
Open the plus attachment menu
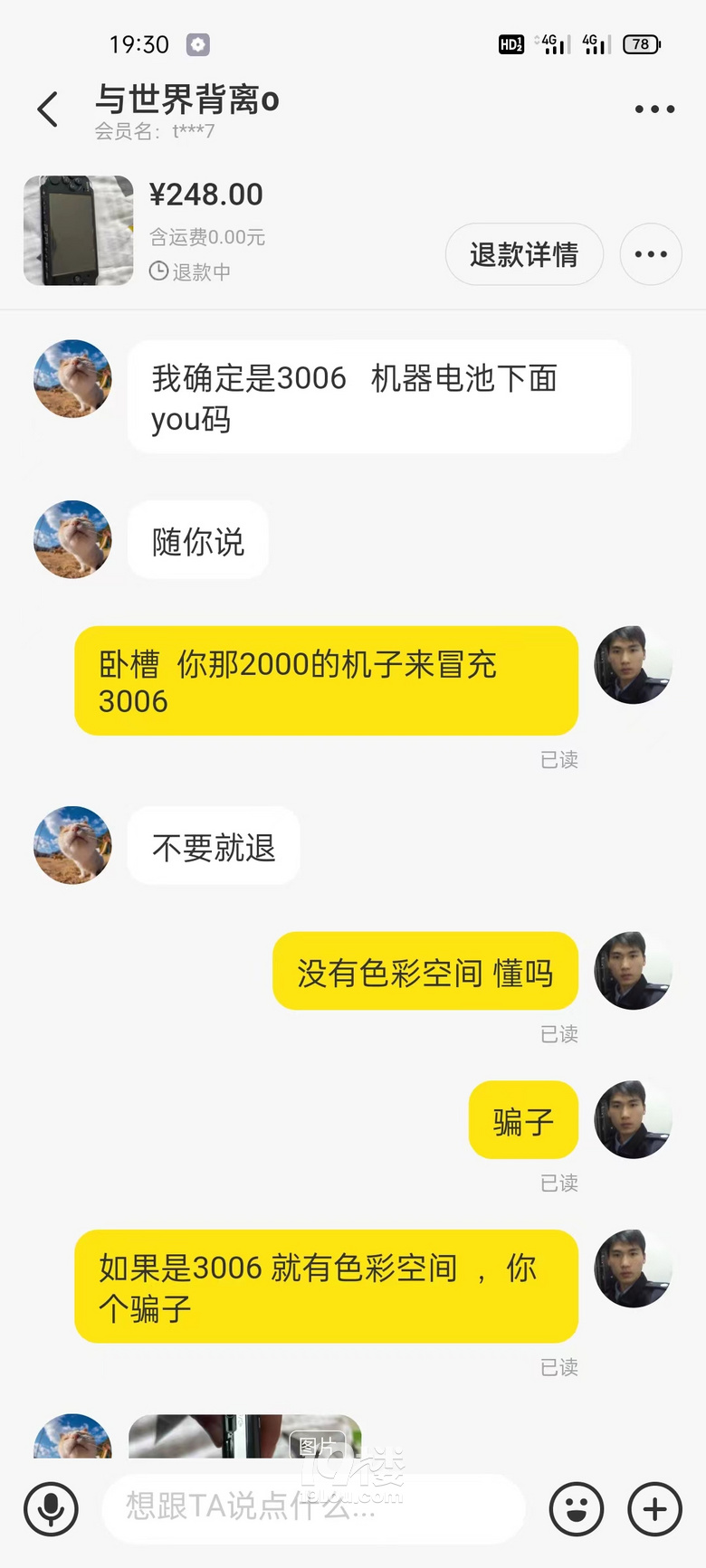[654, 1508]
